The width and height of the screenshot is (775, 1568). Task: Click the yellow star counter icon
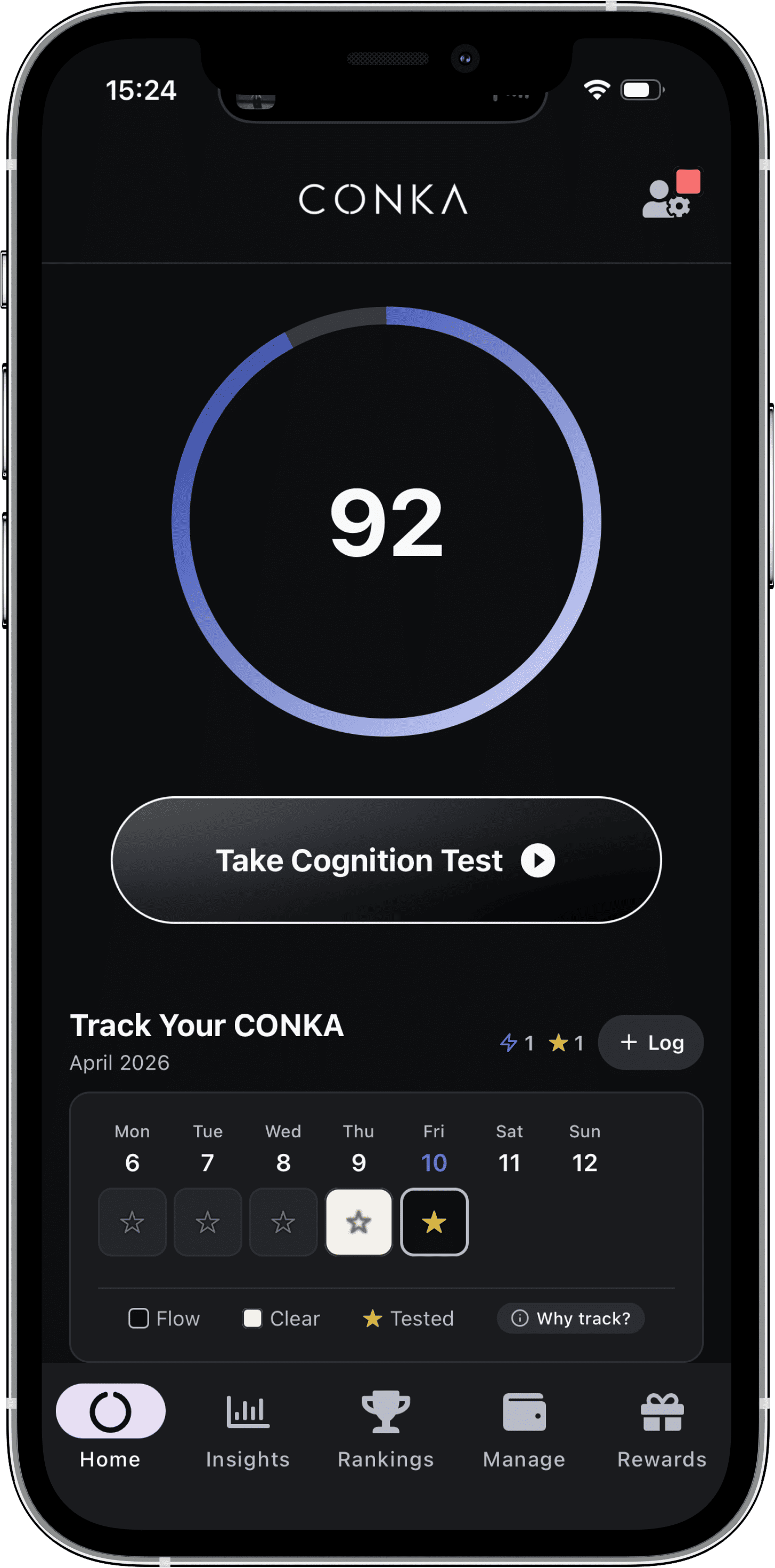click(561, 1042)
